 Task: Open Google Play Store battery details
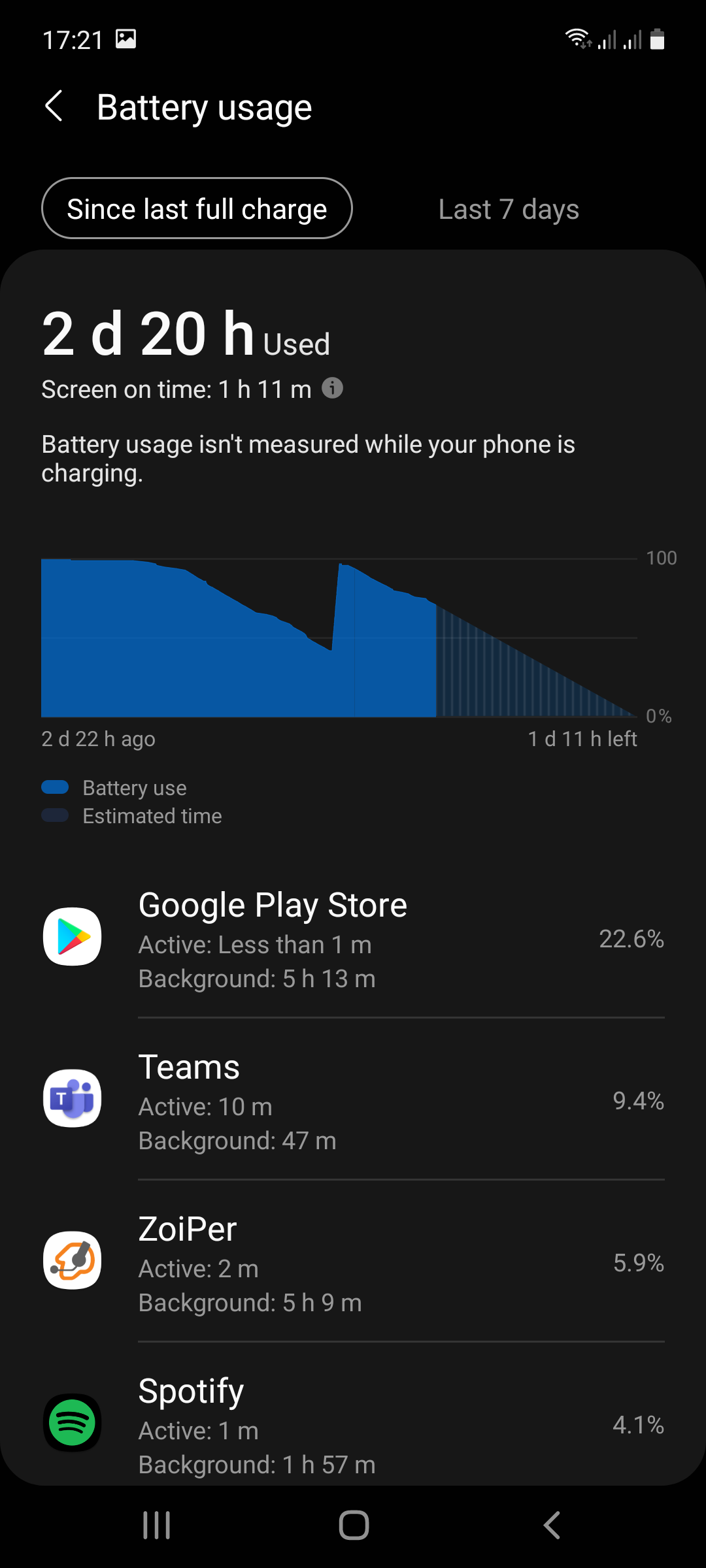pyautogui.click(x=353, y=938)
